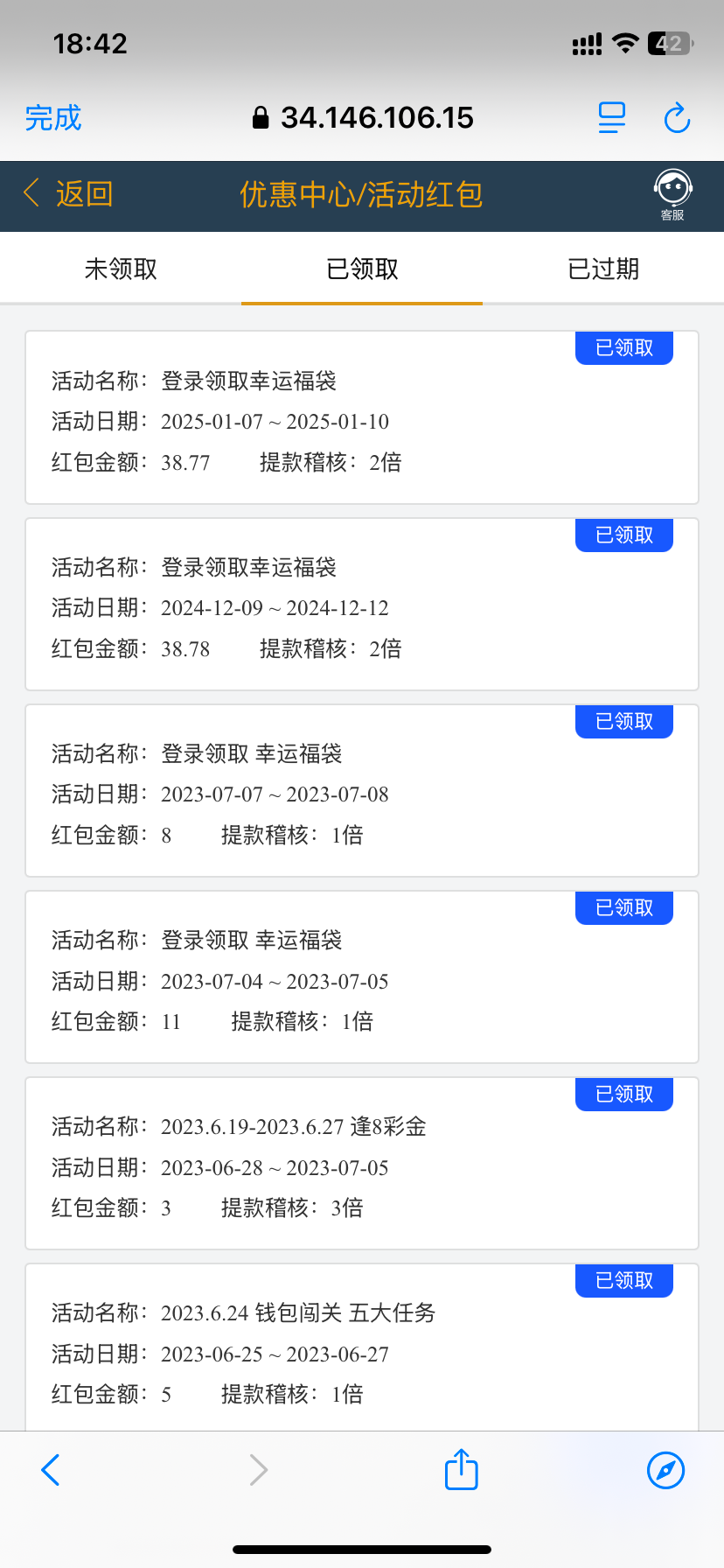Tap the Wi-Fi icon in the status bar
This screenshot has width=724, height=1568.
[x=624, y=42]
